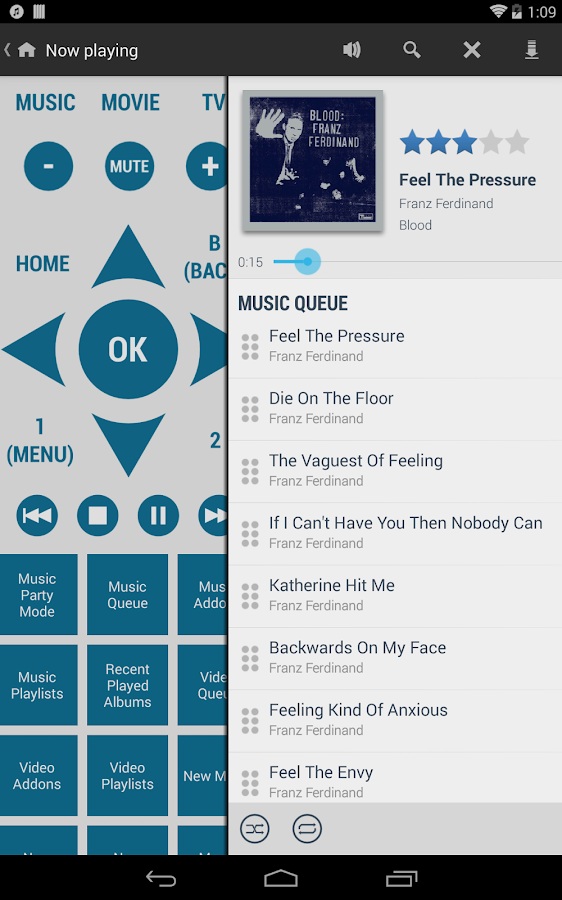Open the volume speaker icon
The height and width of the screenshot is (900, 562).
(x=351, y=50)
